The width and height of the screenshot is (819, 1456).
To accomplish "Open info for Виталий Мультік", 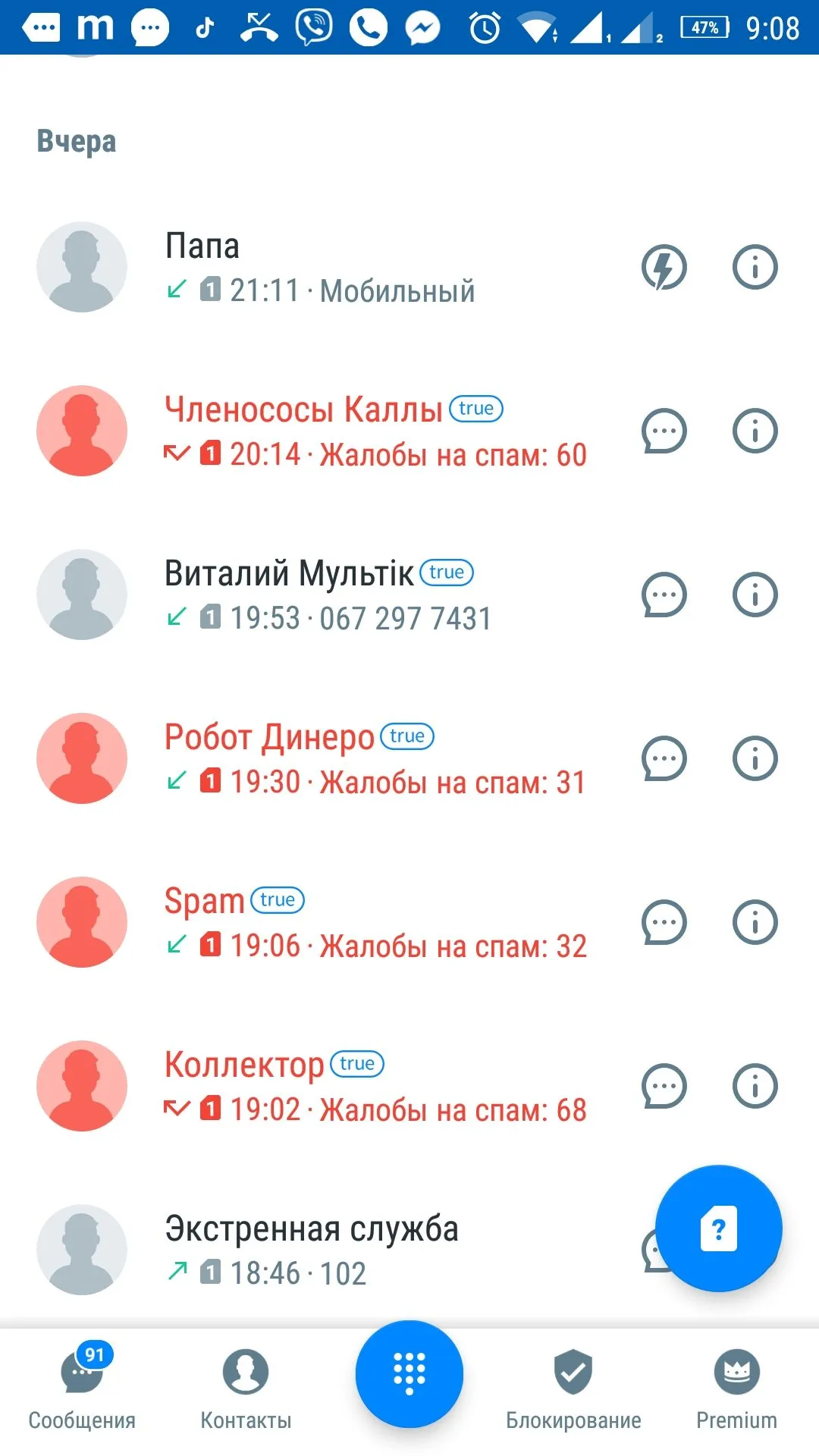I will point(755,595).
